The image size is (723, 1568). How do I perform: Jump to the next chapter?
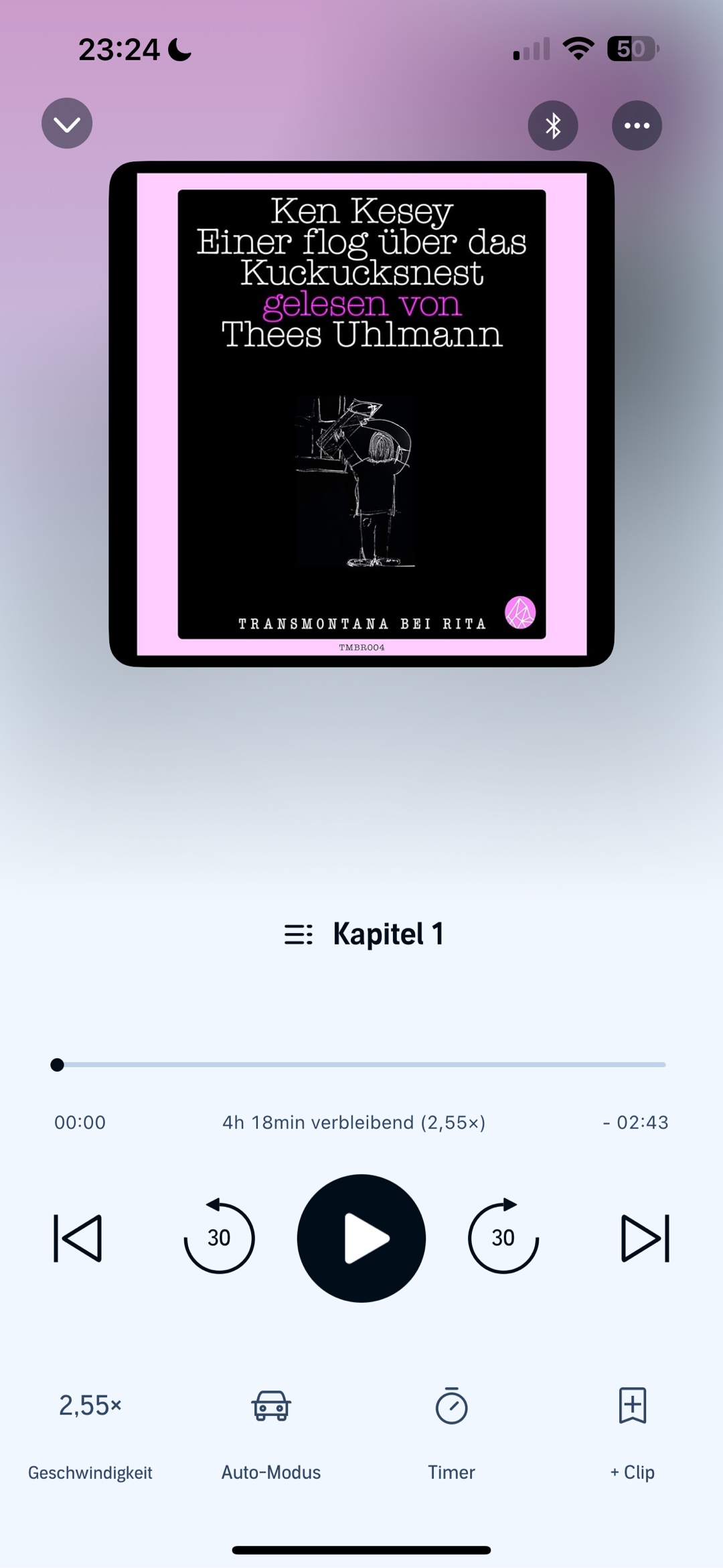(x=645, y=1238)
